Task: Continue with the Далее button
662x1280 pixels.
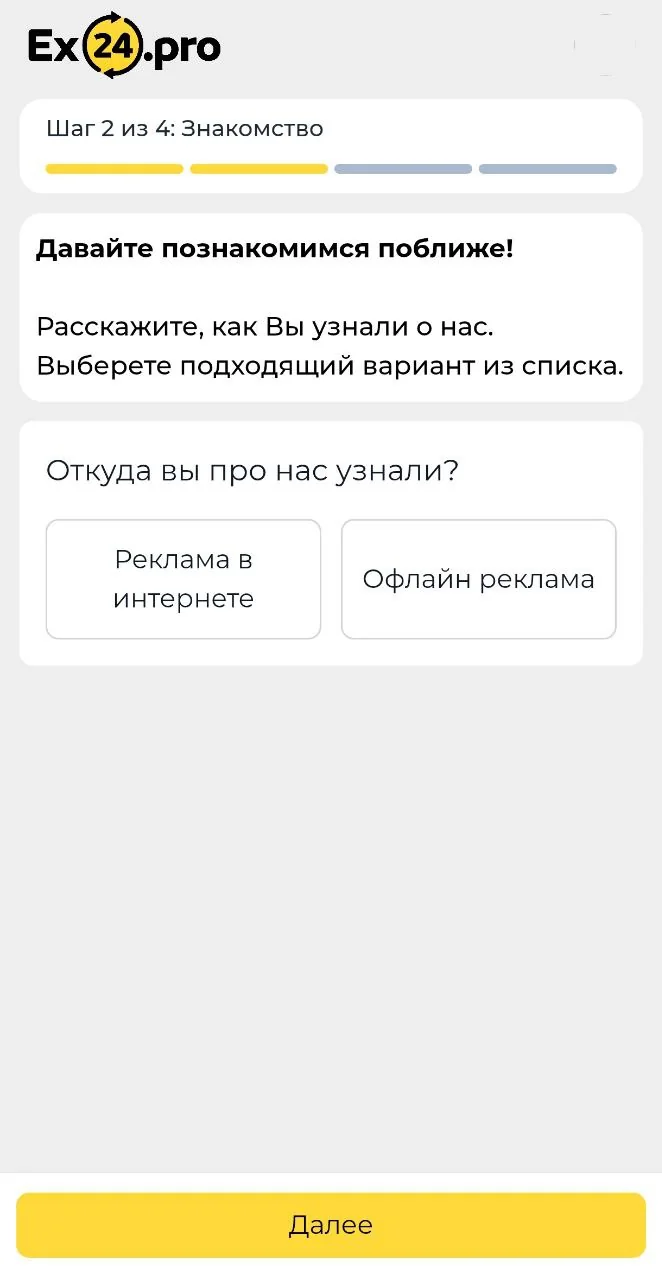Action: pyautogui.click(x=331, y=1225)
